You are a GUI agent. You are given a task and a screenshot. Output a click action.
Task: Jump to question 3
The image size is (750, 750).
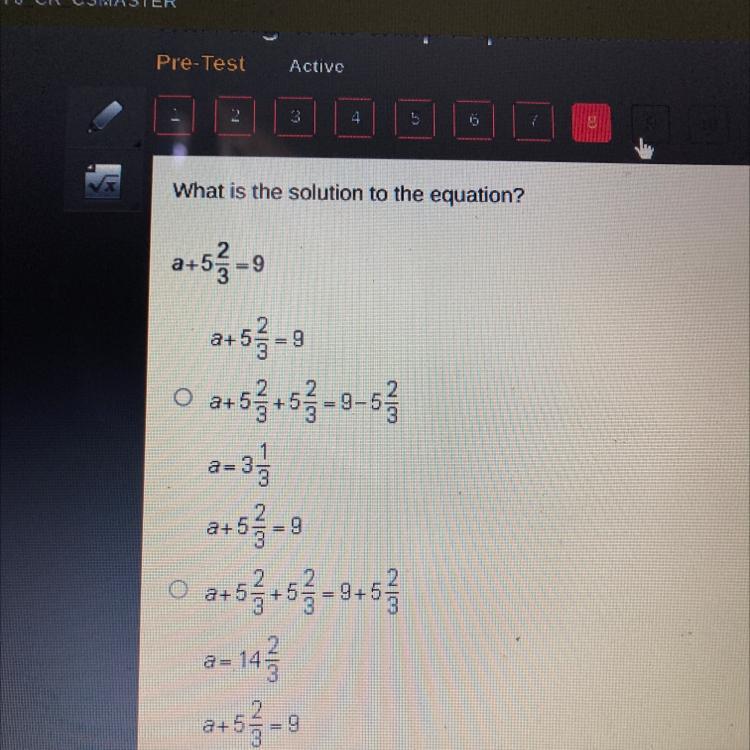295,117
